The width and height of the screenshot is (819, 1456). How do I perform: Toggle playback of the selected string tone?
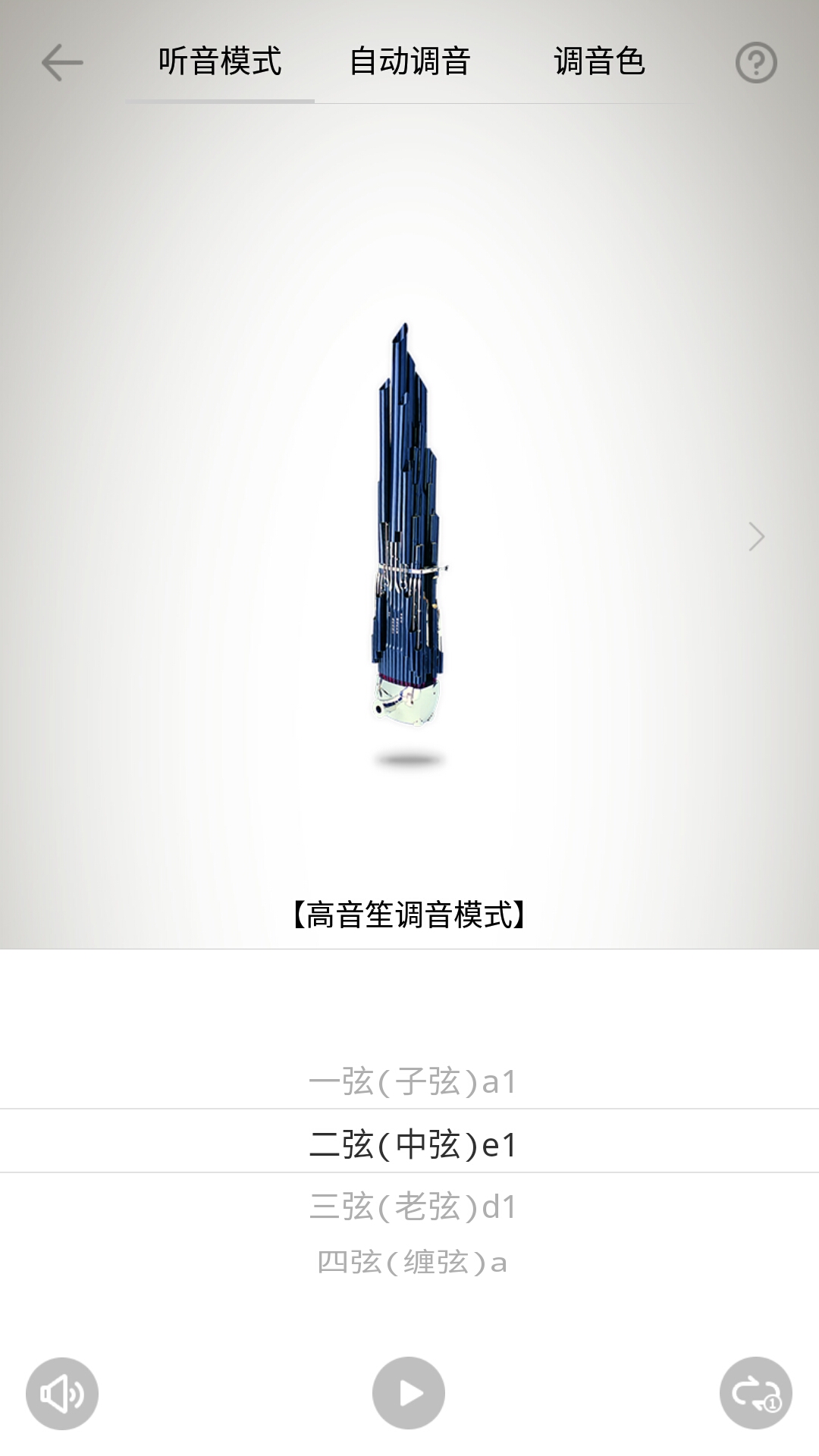point(409,1392)
